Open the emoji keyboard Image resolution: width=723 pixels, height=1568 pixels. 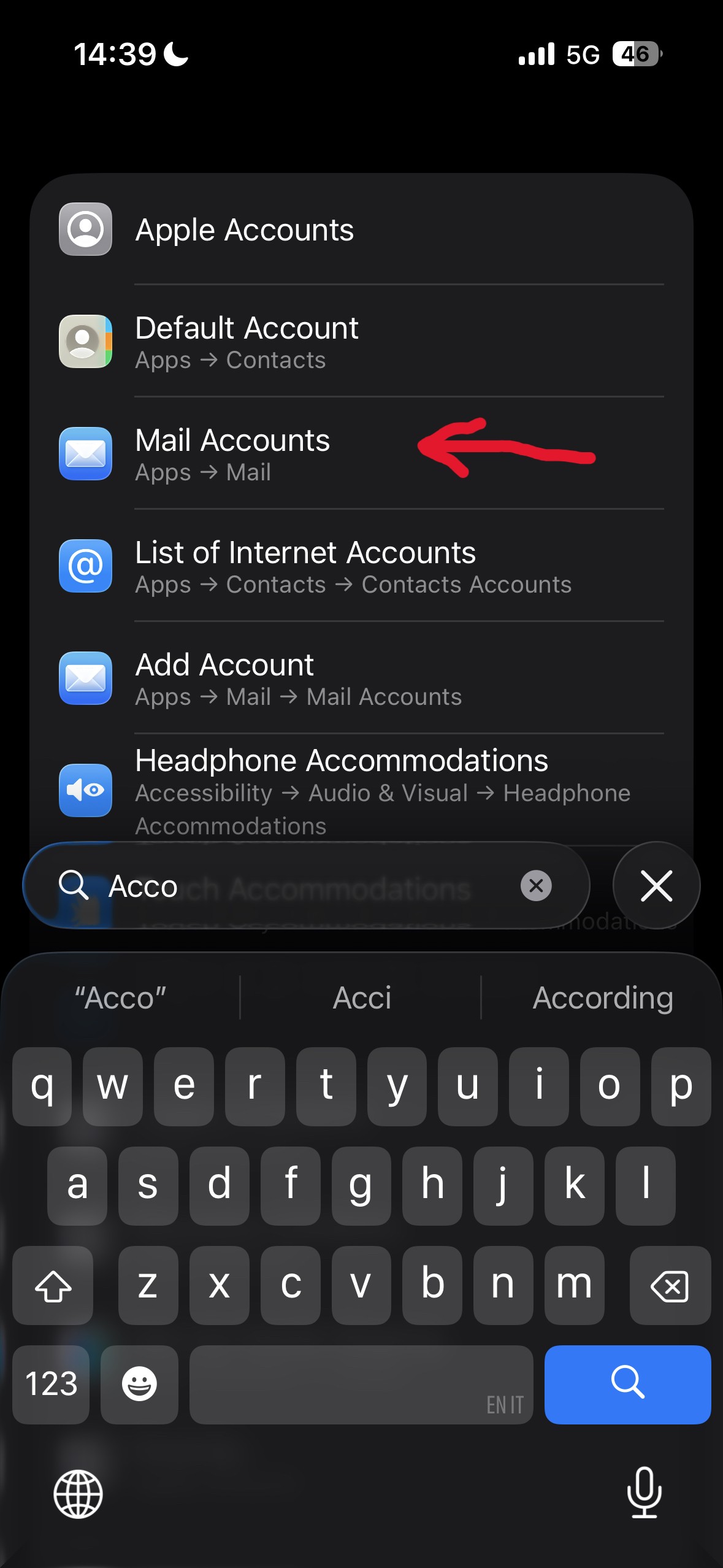coord(139,1384)
